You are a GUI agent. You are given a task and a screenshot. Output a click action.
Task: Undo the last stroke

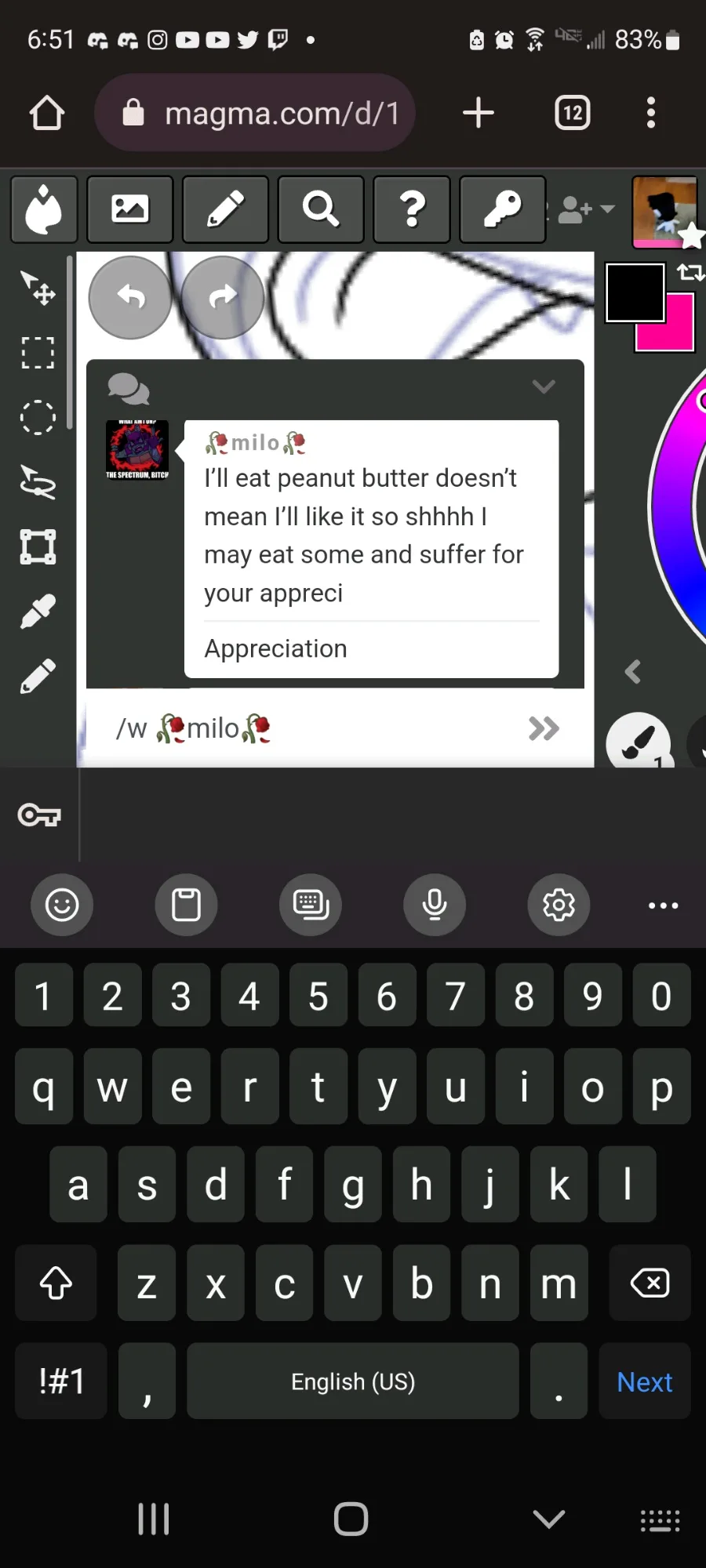[130, 297]
